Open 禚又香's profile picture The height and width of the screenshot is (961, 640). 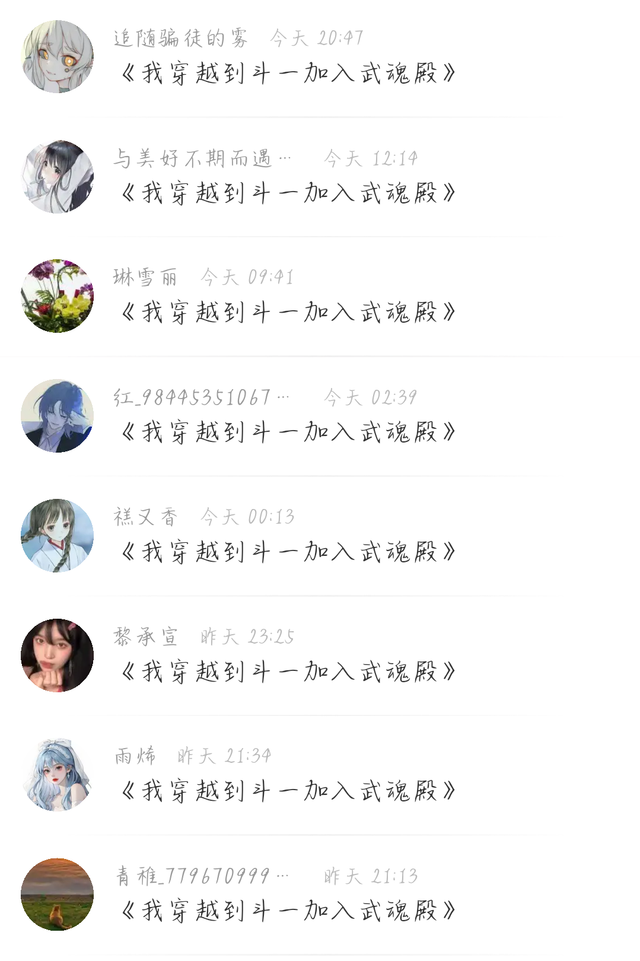[58, 536]
